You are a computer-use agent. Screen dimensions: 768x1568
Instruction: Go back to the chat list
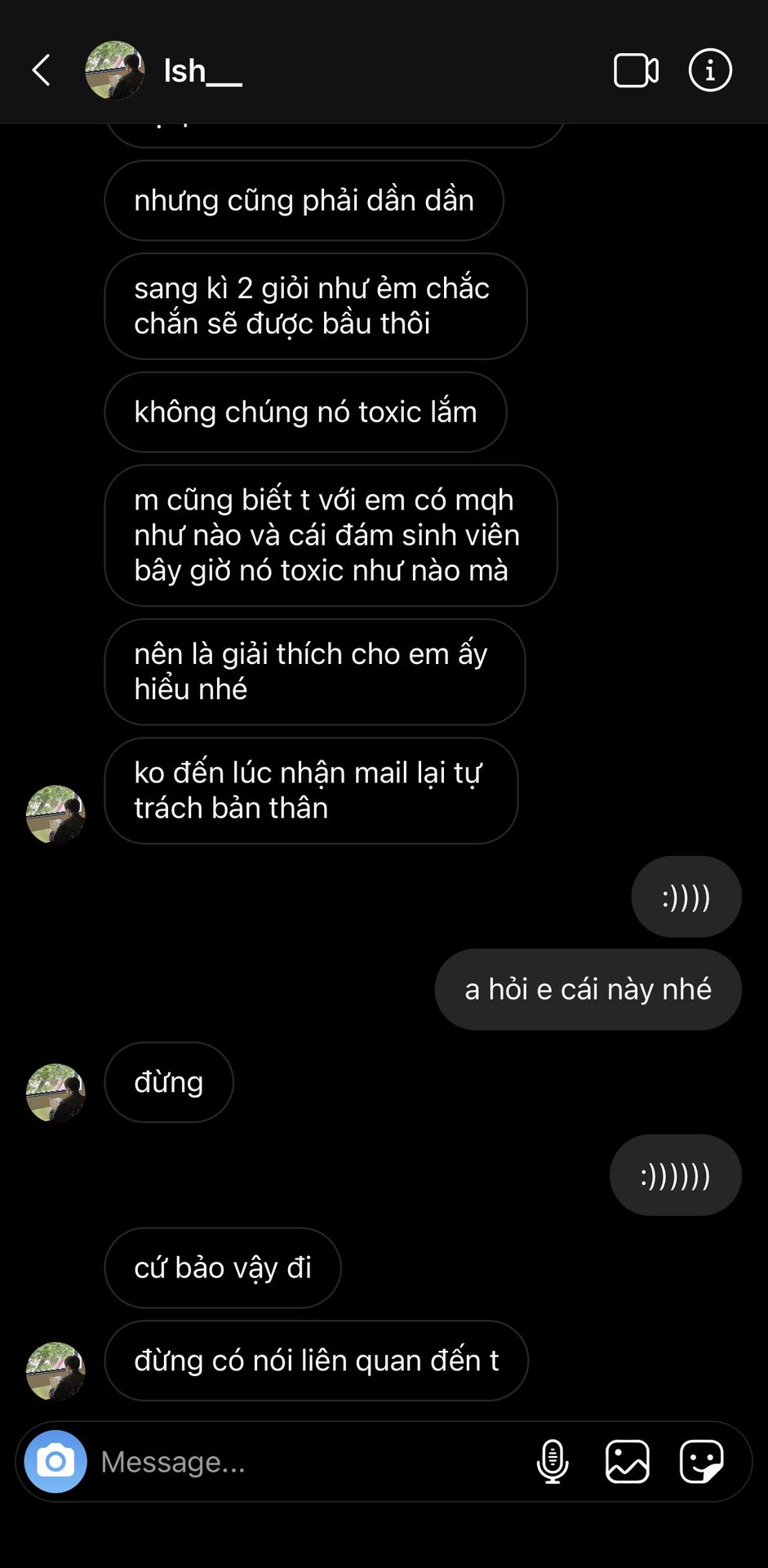(42, 70)
